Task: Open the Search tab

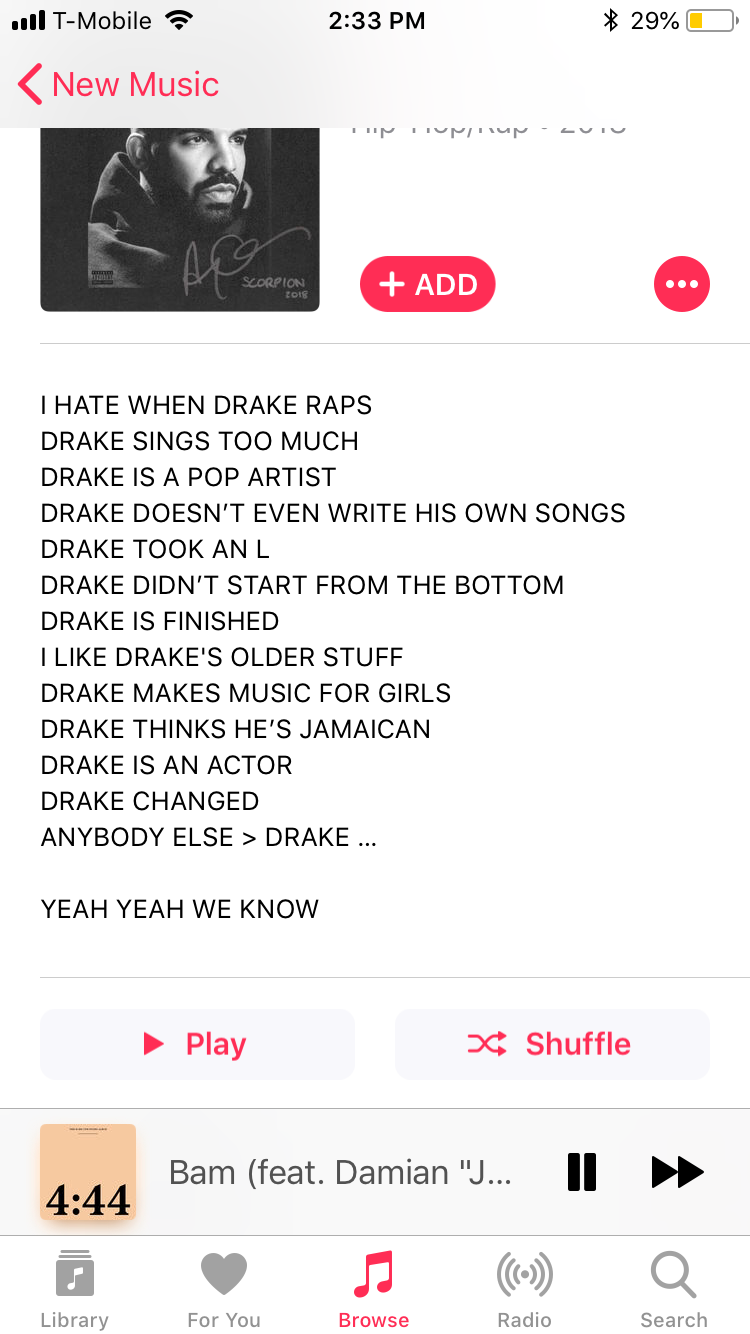Action: [x=673, y=1288]
